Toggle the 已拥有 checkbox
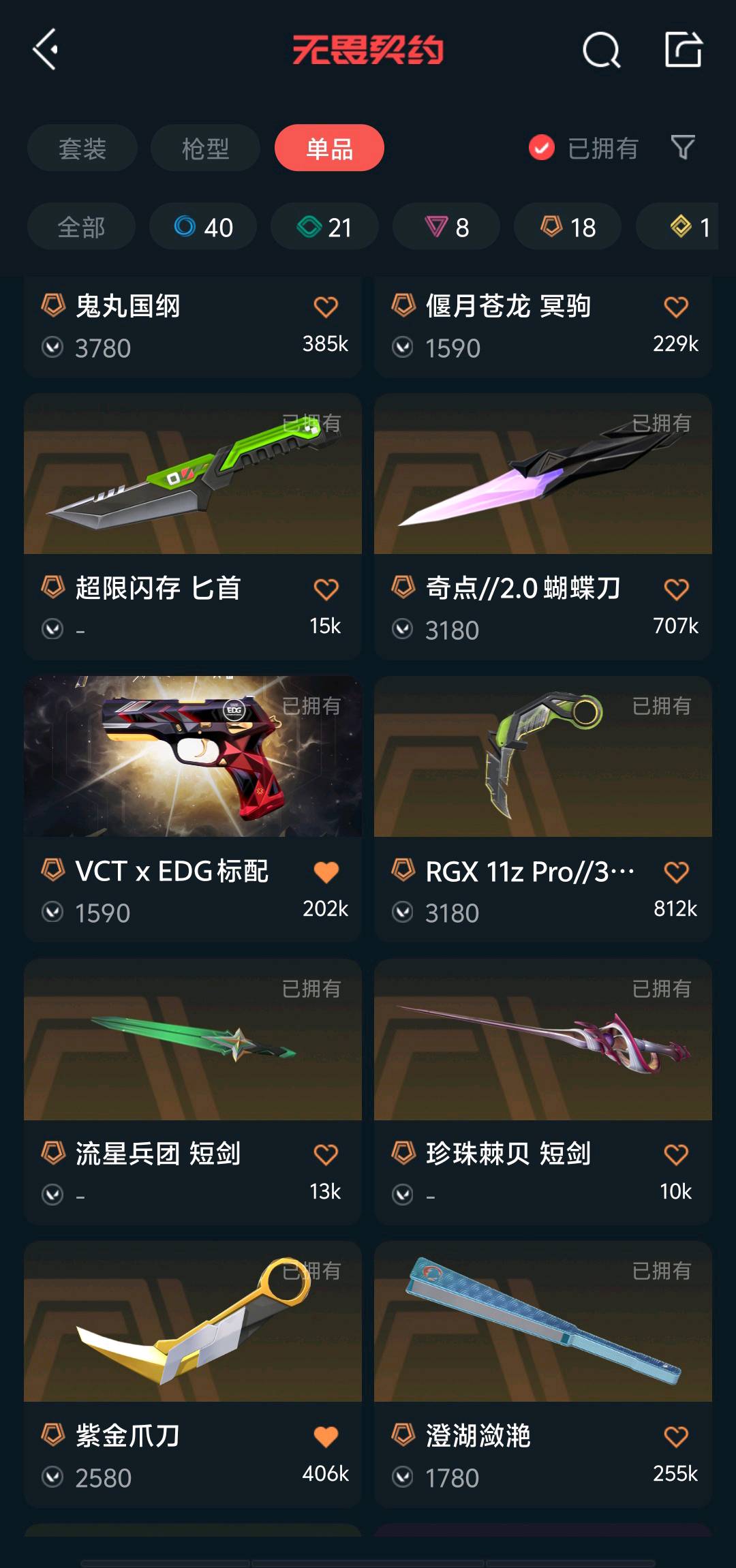736x1568 pixels. pos(542,147)
